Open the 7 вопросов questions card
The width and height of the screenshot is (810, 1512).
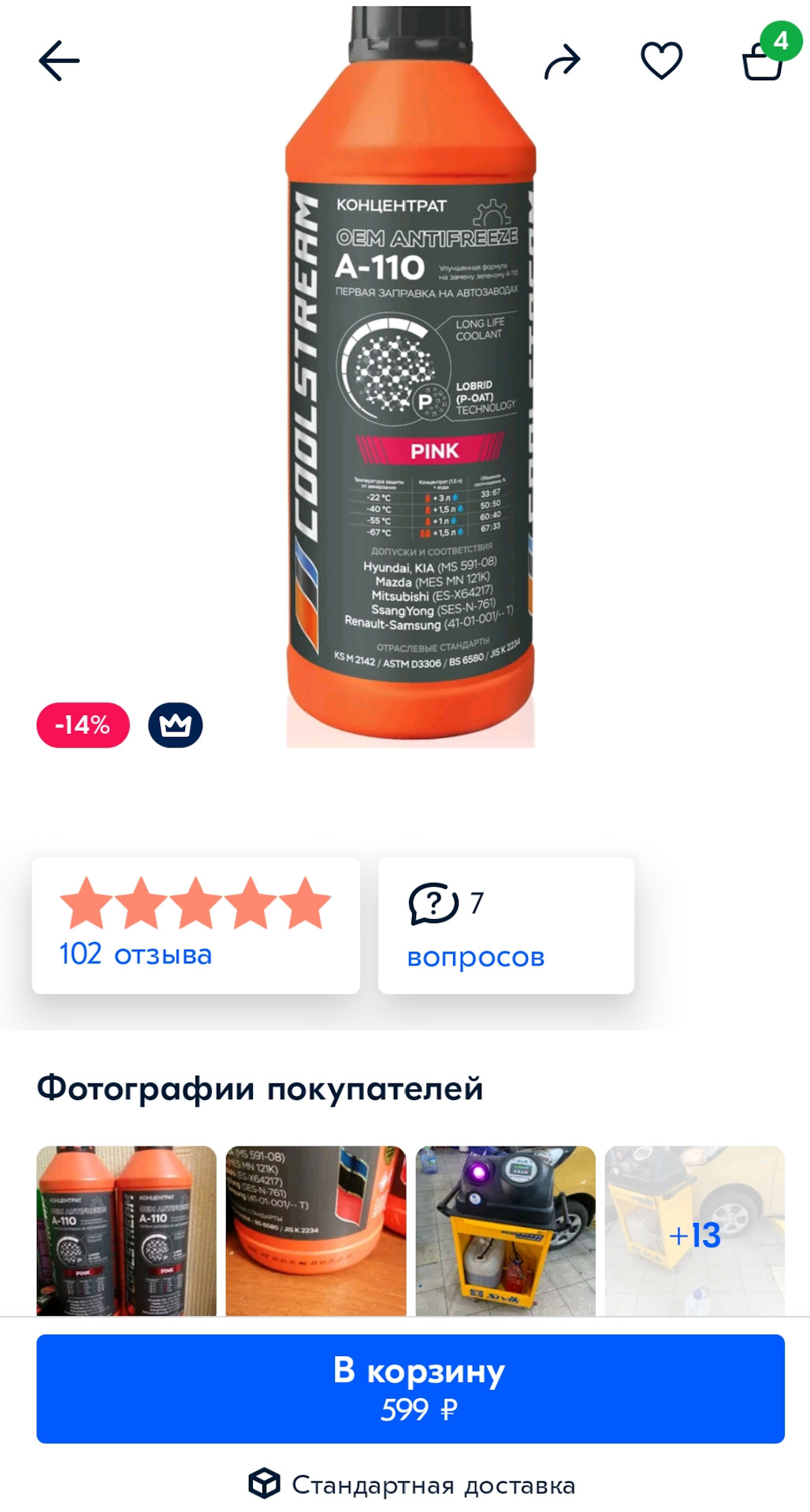[x=506, y=925]
